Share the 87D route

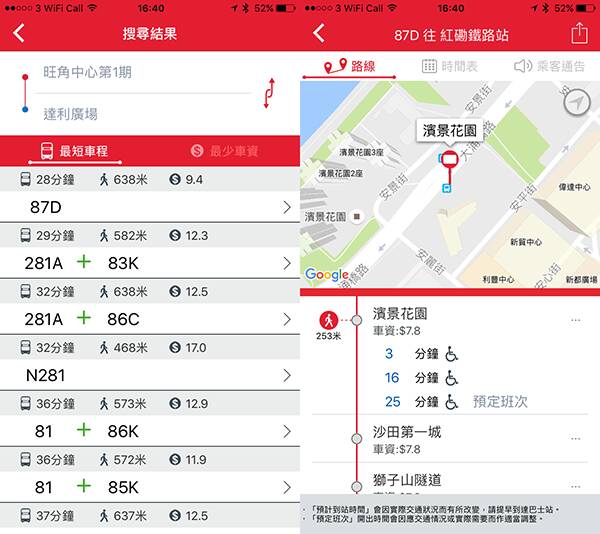click(579, 34)
